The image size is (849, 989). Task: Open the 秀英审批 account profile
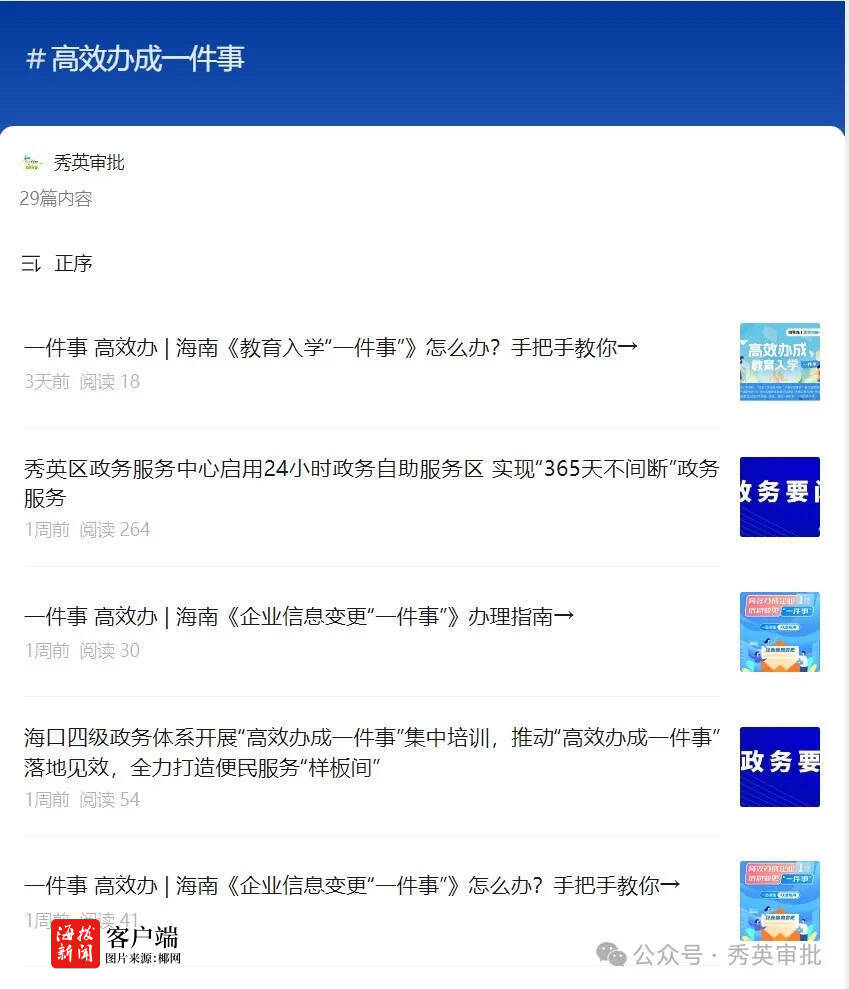74,163
